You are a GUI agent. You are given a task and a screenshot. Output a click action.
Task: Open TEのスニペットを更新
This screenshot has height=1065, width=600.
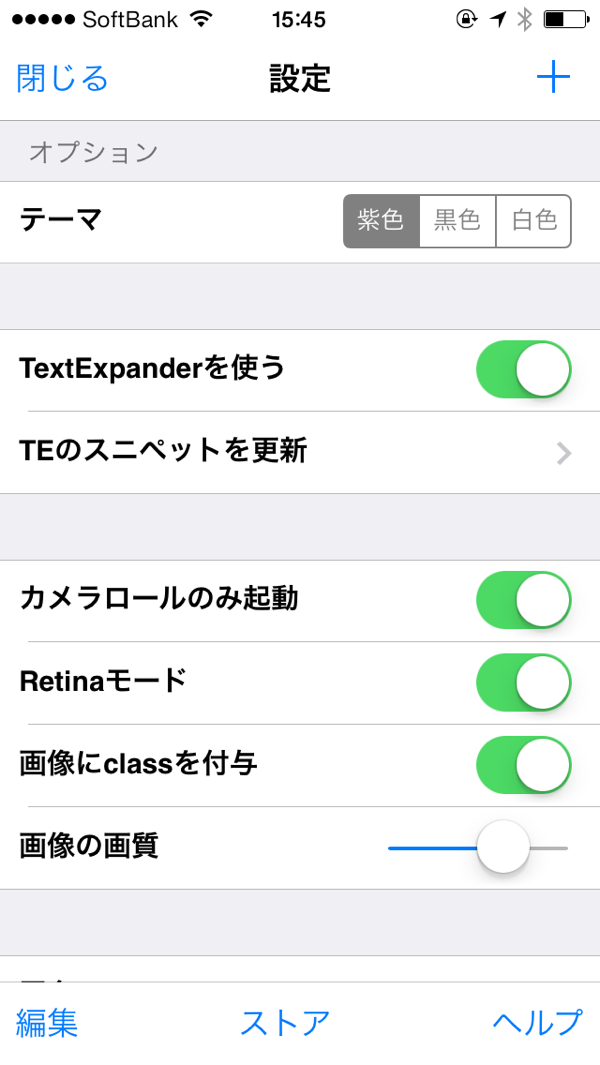click(300, 452)
